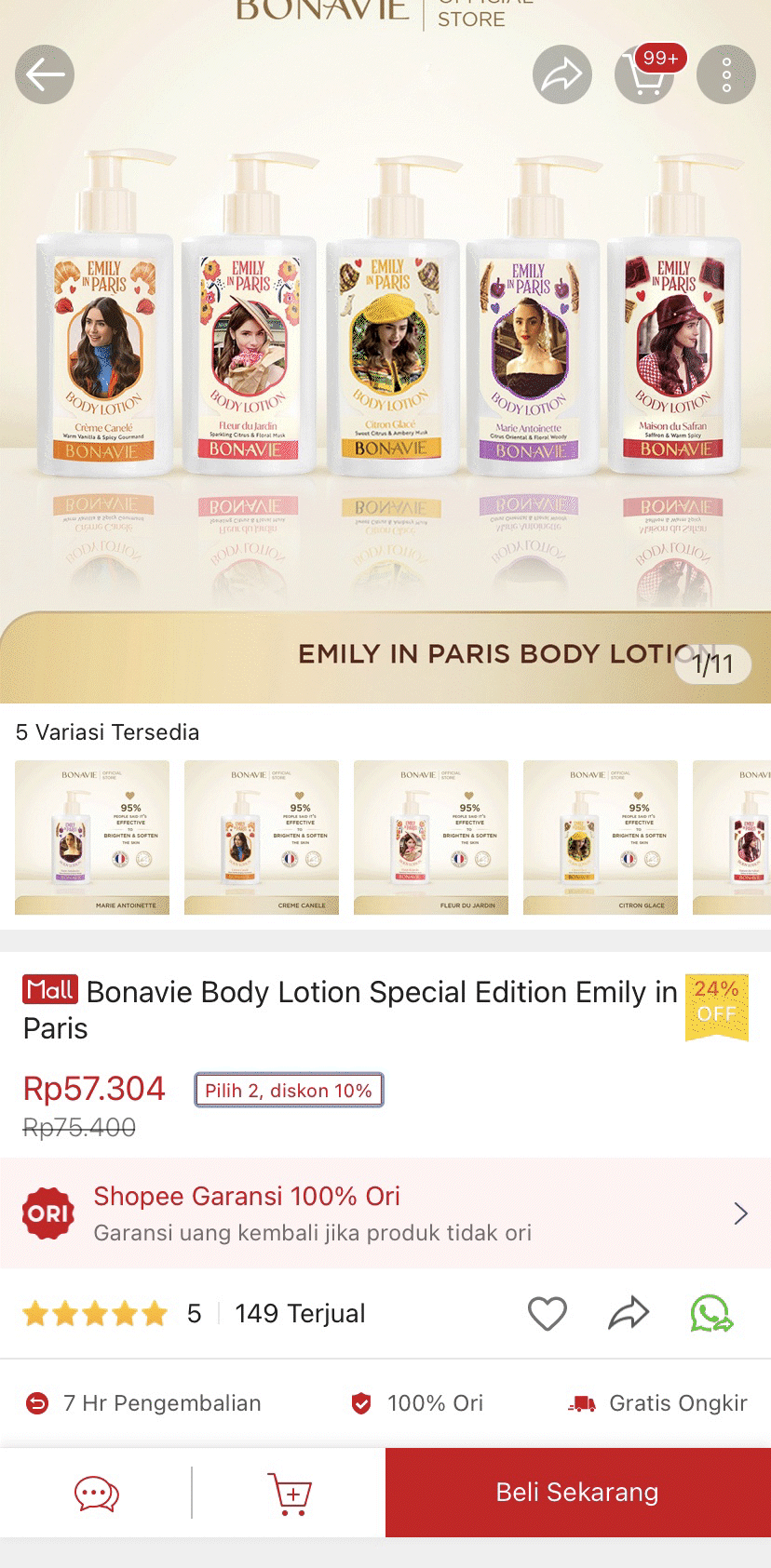Open the Pilih 2, diskon 10% offer
Viewport: 771px width, 1568px height.
pyautogui.click(x=289, y=1091)
